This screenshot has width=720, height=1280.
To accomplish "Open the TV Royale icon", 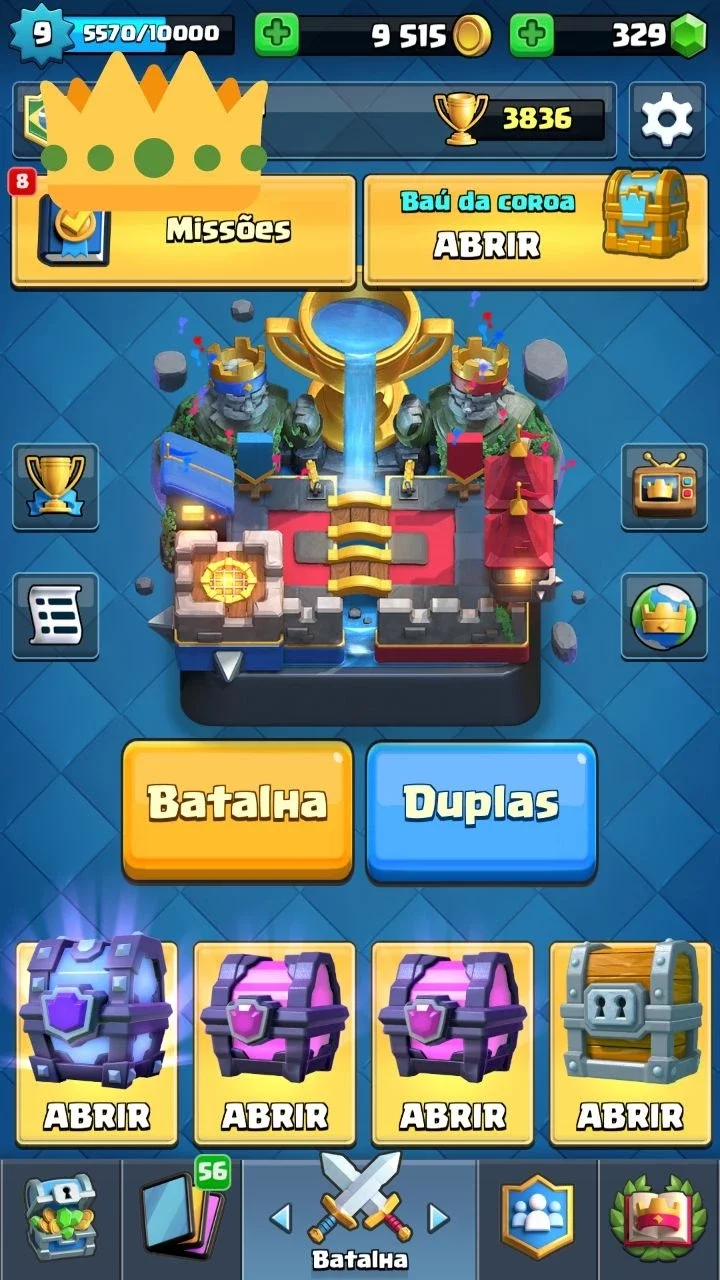I will [x=664, y=487].
